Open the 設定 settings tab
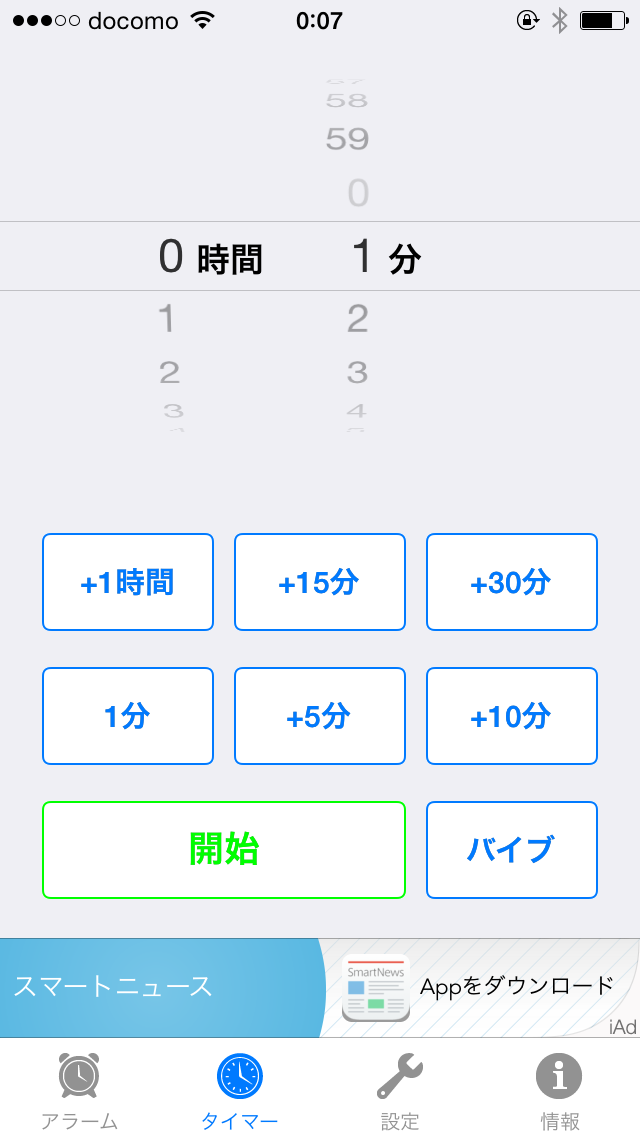The width and height of the screenshot is (640, 1136). click(400, 1088)
